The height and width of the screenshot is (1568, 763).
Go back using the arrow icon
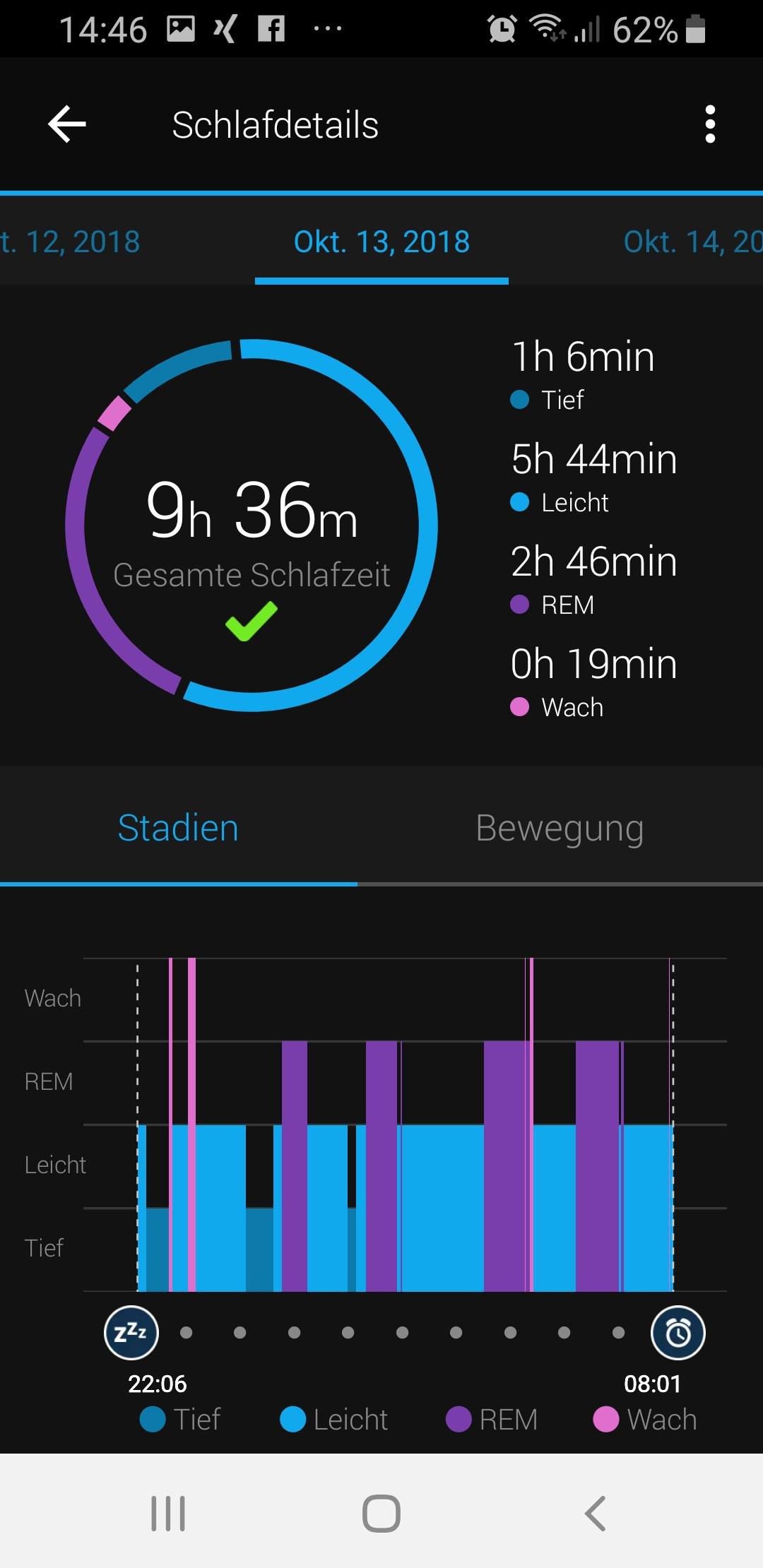coord(67,124)
